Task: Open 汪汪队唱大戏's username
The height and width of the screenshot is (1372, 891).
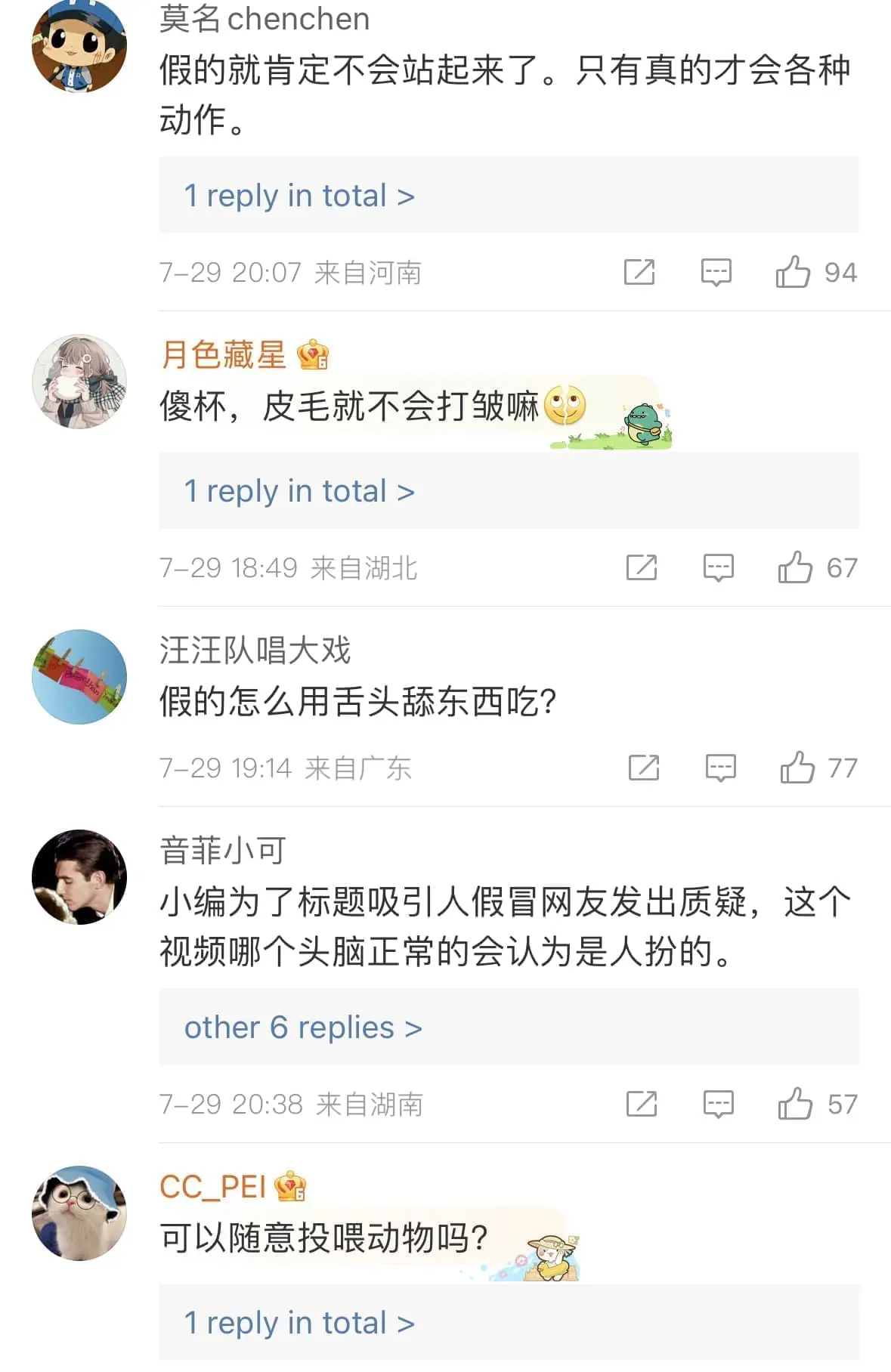Action: (255, 650)
